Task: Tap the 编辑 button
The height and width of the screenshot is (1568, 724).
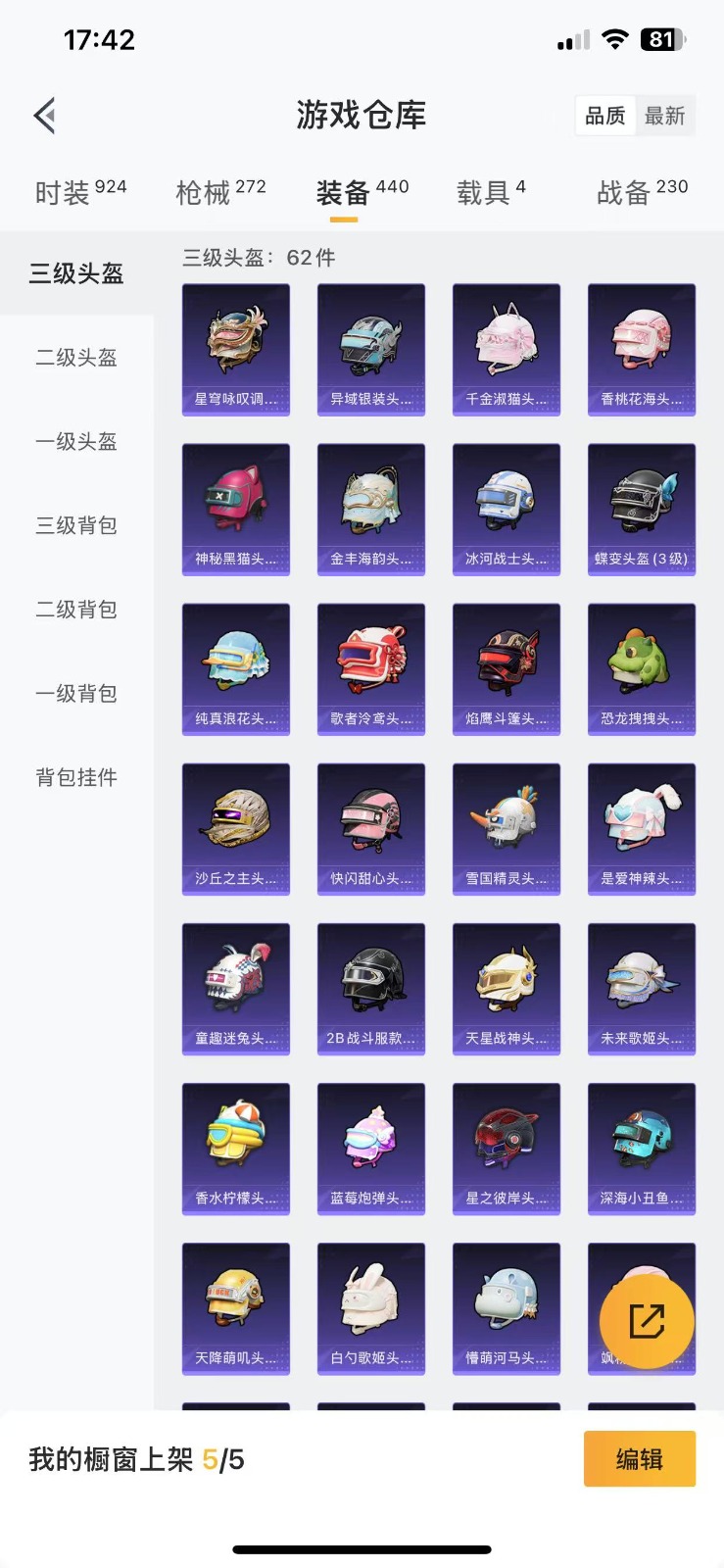Action: 640,1459
